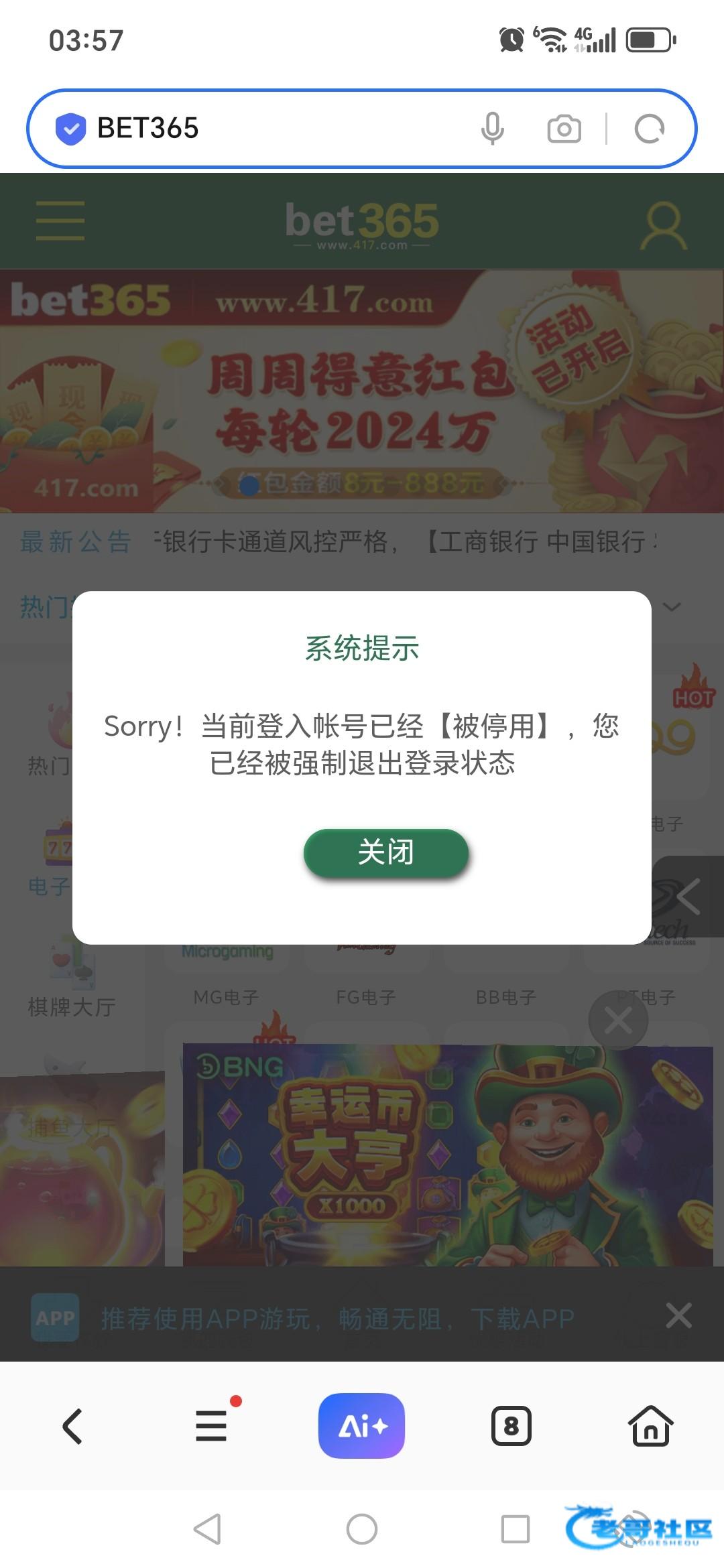Tap the BET365 address bar
Screen dimensions: 724x1568
268,128
